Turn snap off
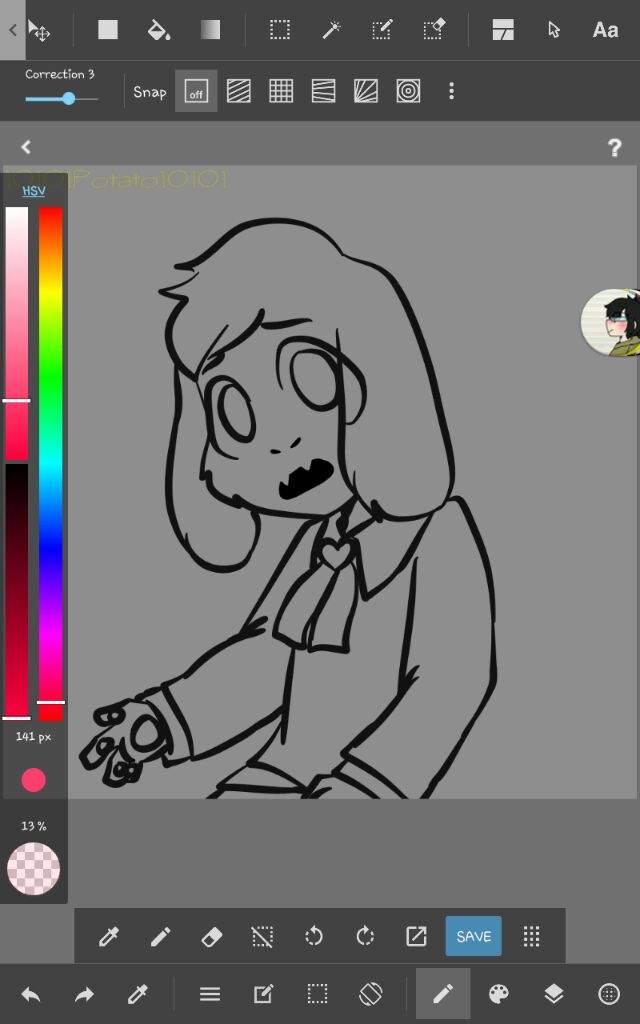The height and width of the screenshot is (1024, 640). [196, 92]
